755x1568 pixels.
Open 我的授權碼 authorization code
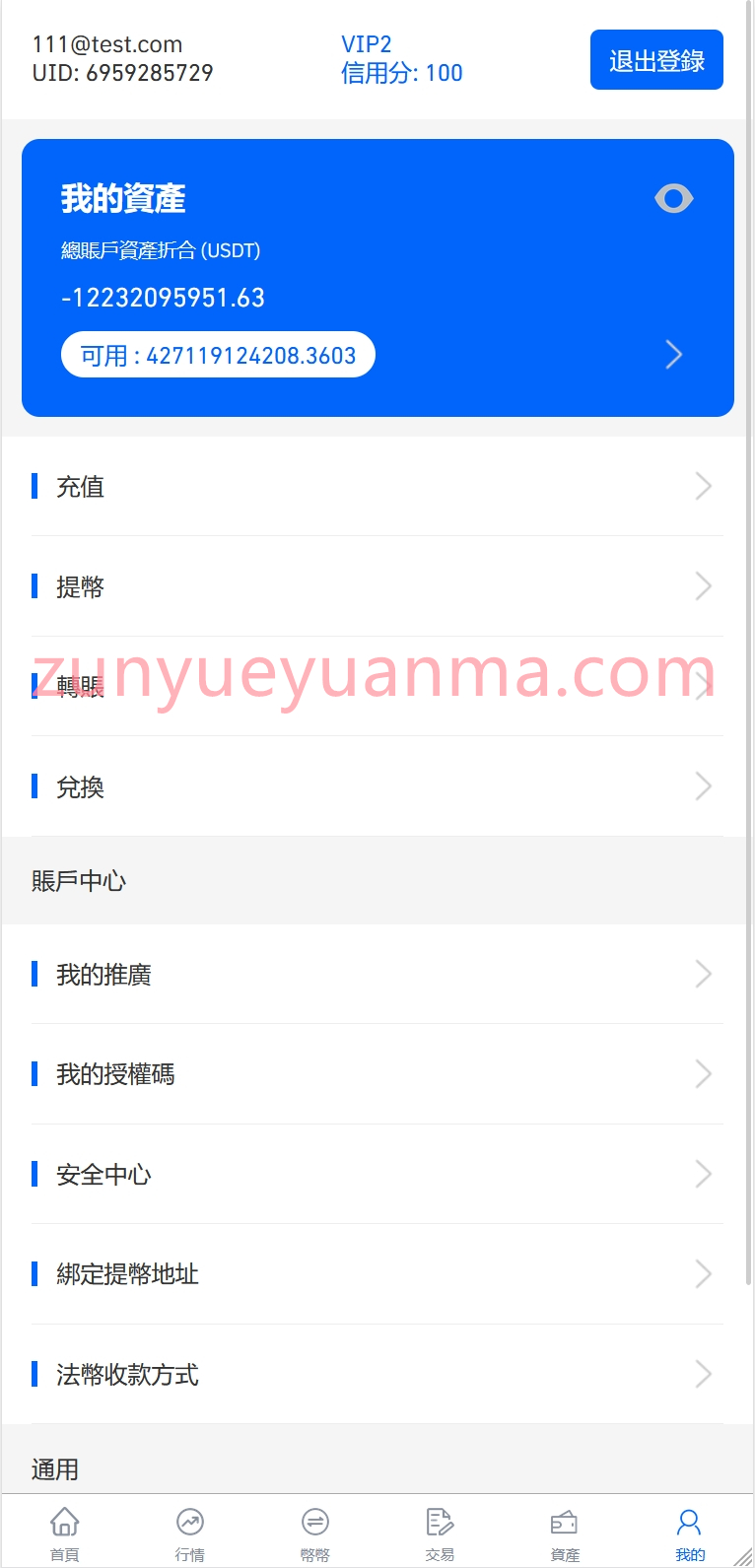[377, 1074]
